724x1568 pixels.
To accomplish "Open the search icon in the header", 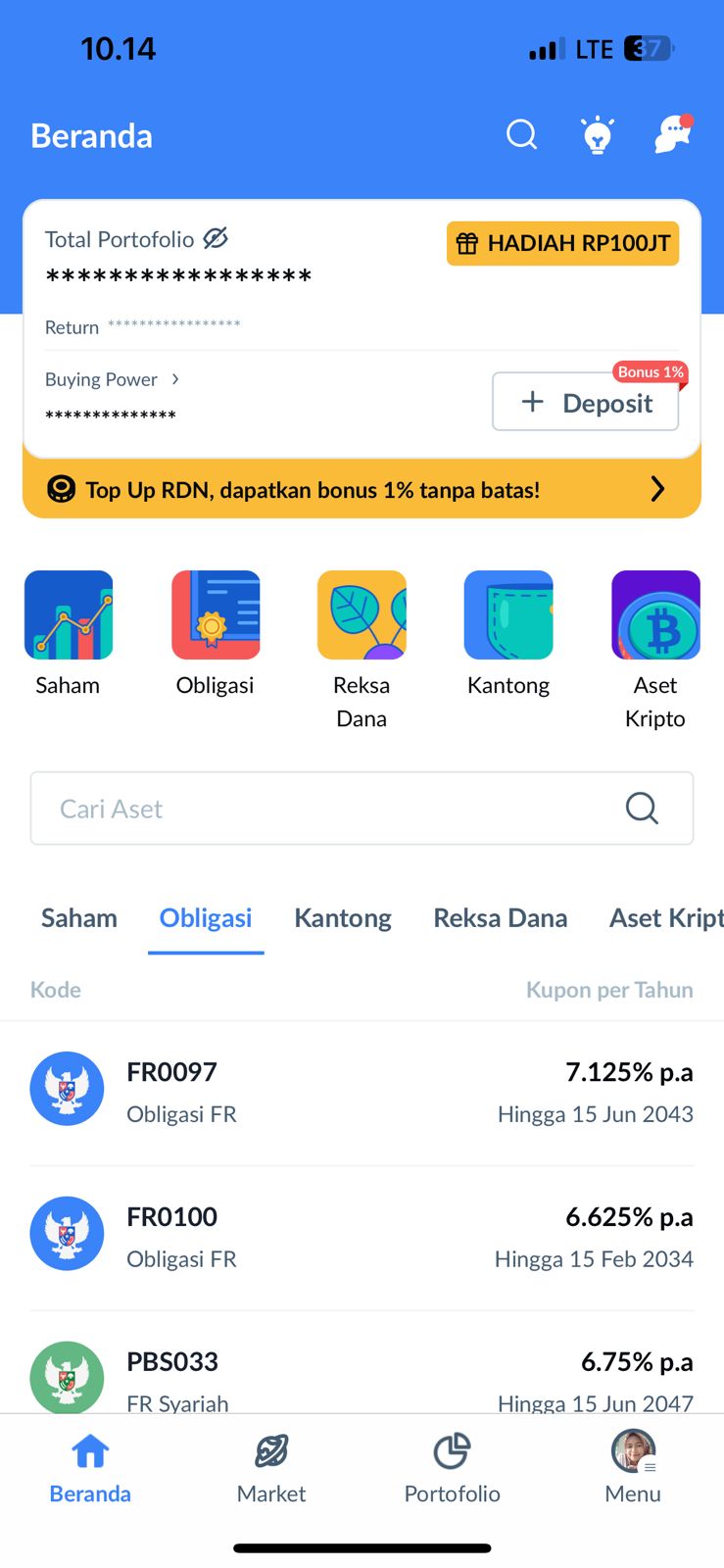I will (x=521, y=134).
